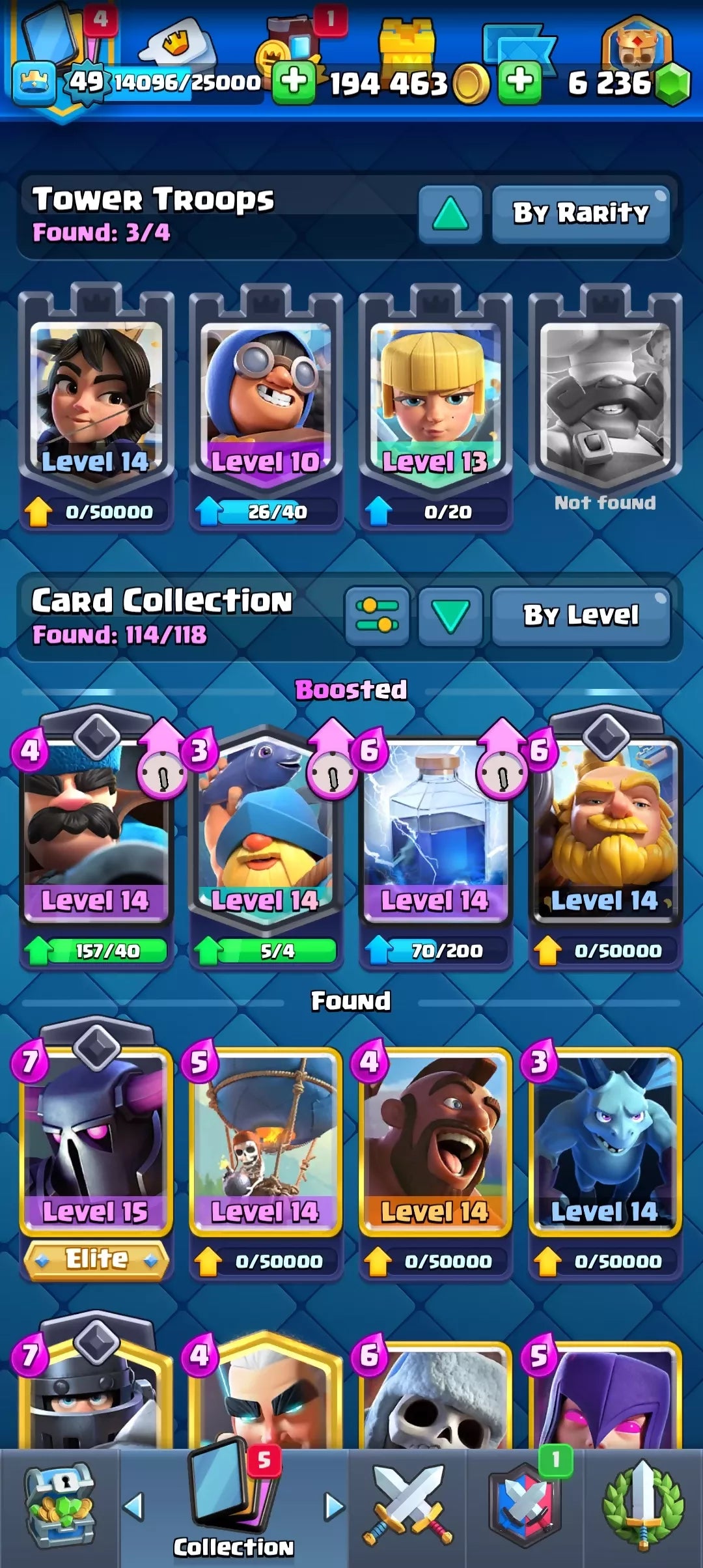Image resolution: width=703 pixels, height=1568 pixels.
Task: Select the Balloon Level 14 card
Action: coord(266,1159)
